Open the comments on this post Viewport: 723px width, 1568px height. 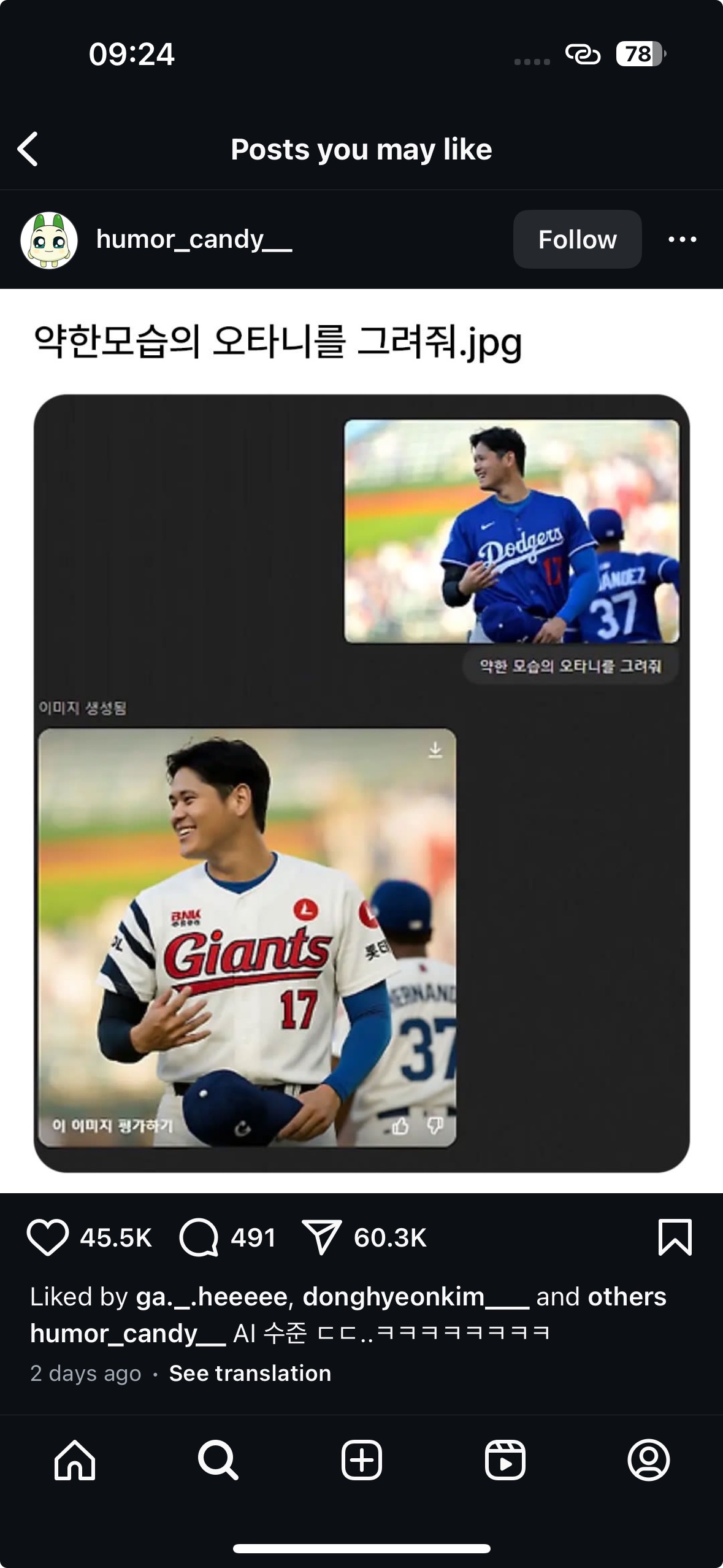[x=199, y=1237]
